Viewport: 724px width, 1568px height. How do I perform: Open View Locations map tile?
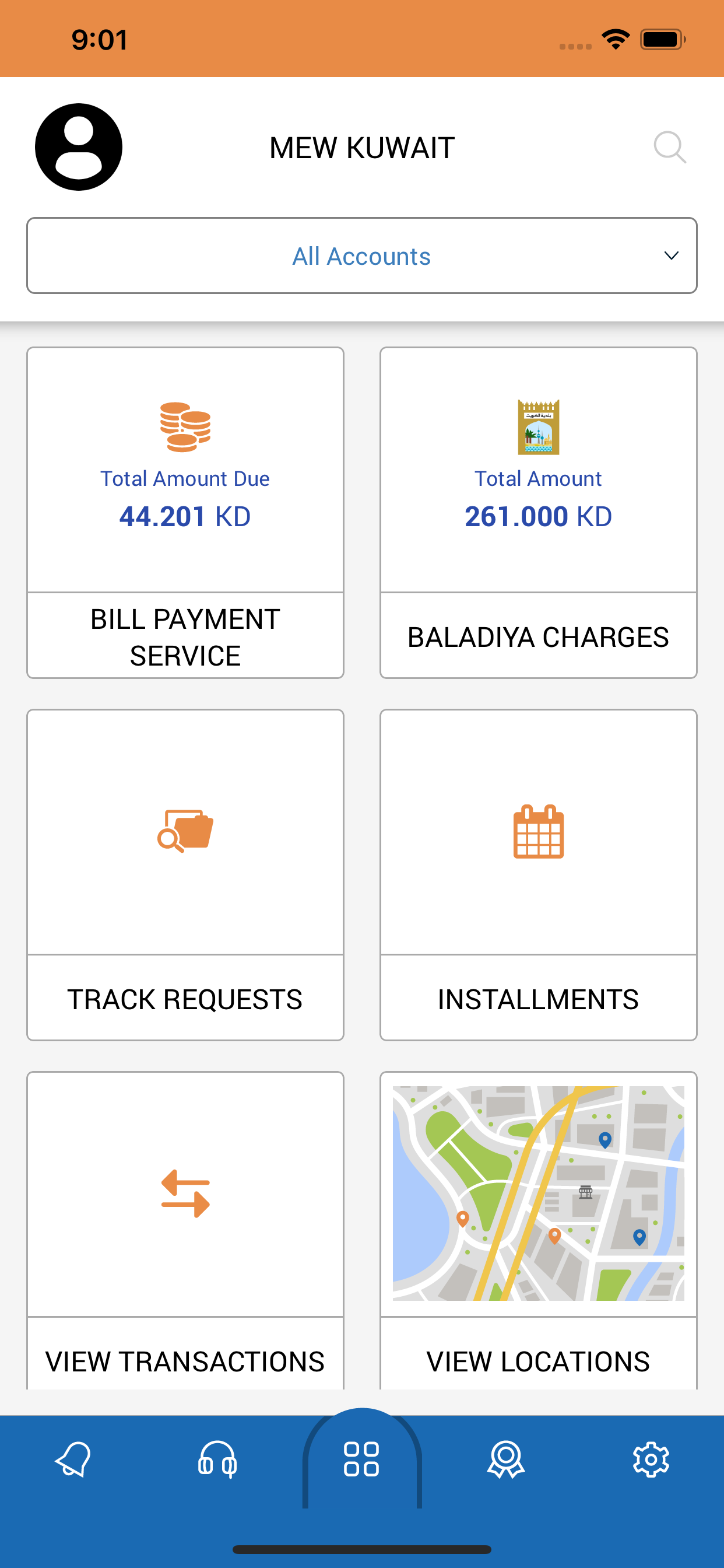point(538,1230)
